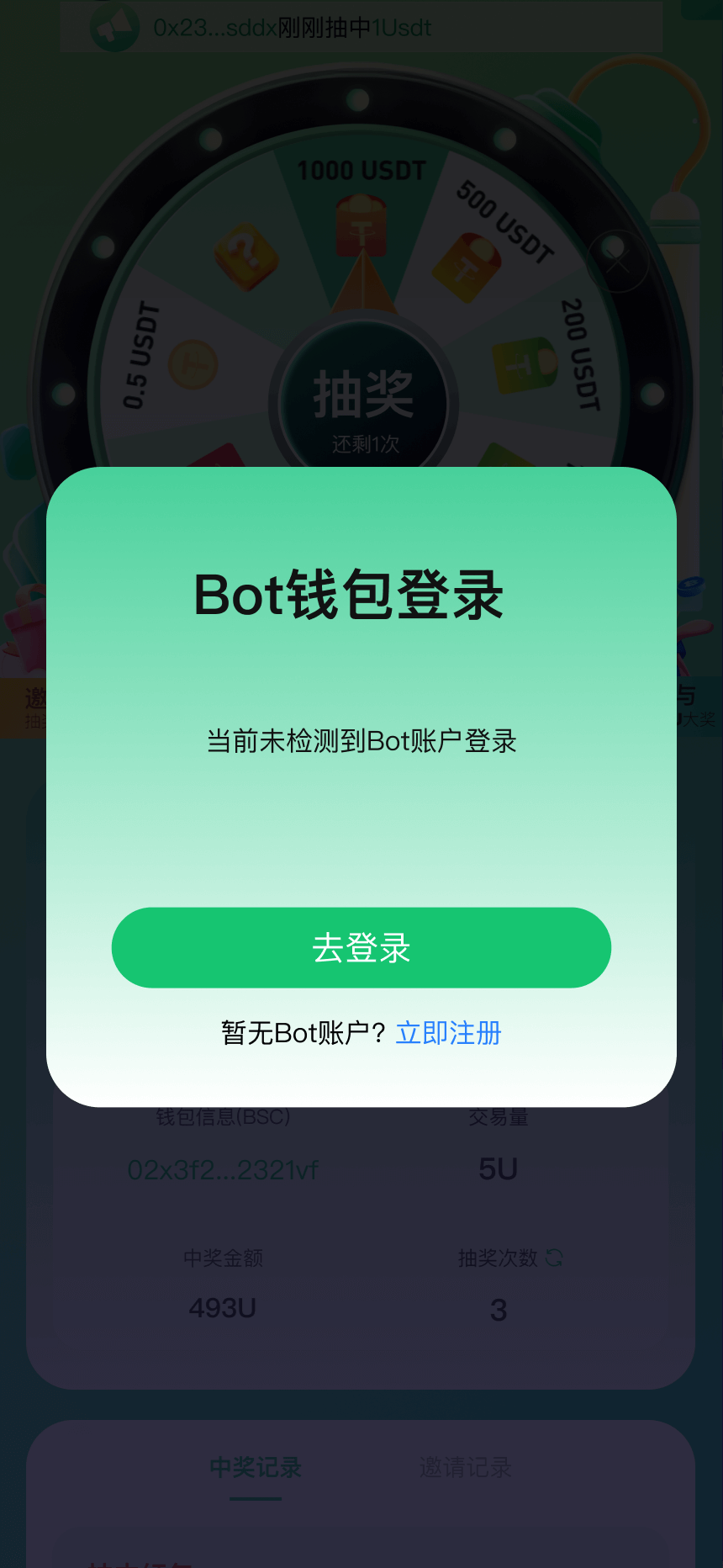
Task: Open the 立即注册 register link
Action: (448, 1032)
